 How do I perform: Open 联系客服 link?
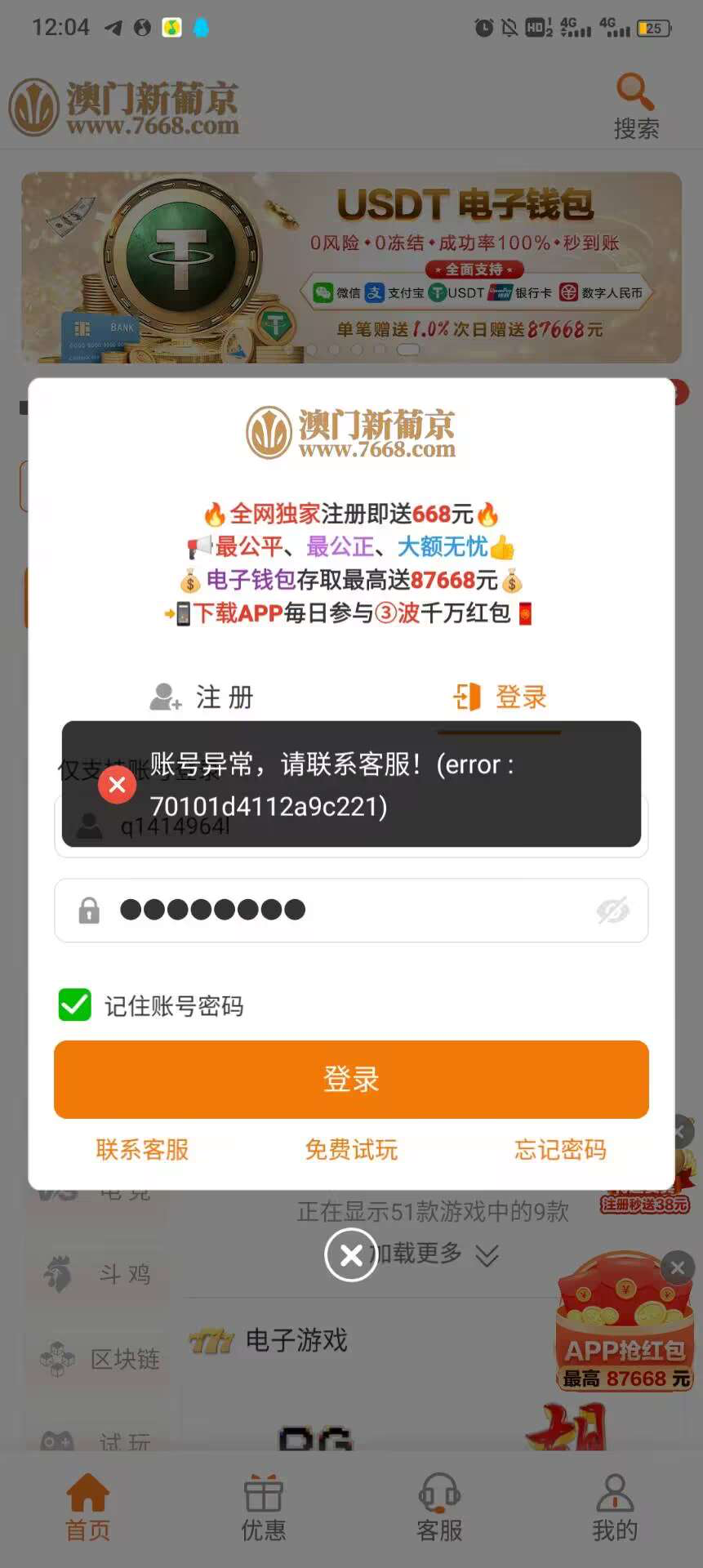(x=142, y=1149)
